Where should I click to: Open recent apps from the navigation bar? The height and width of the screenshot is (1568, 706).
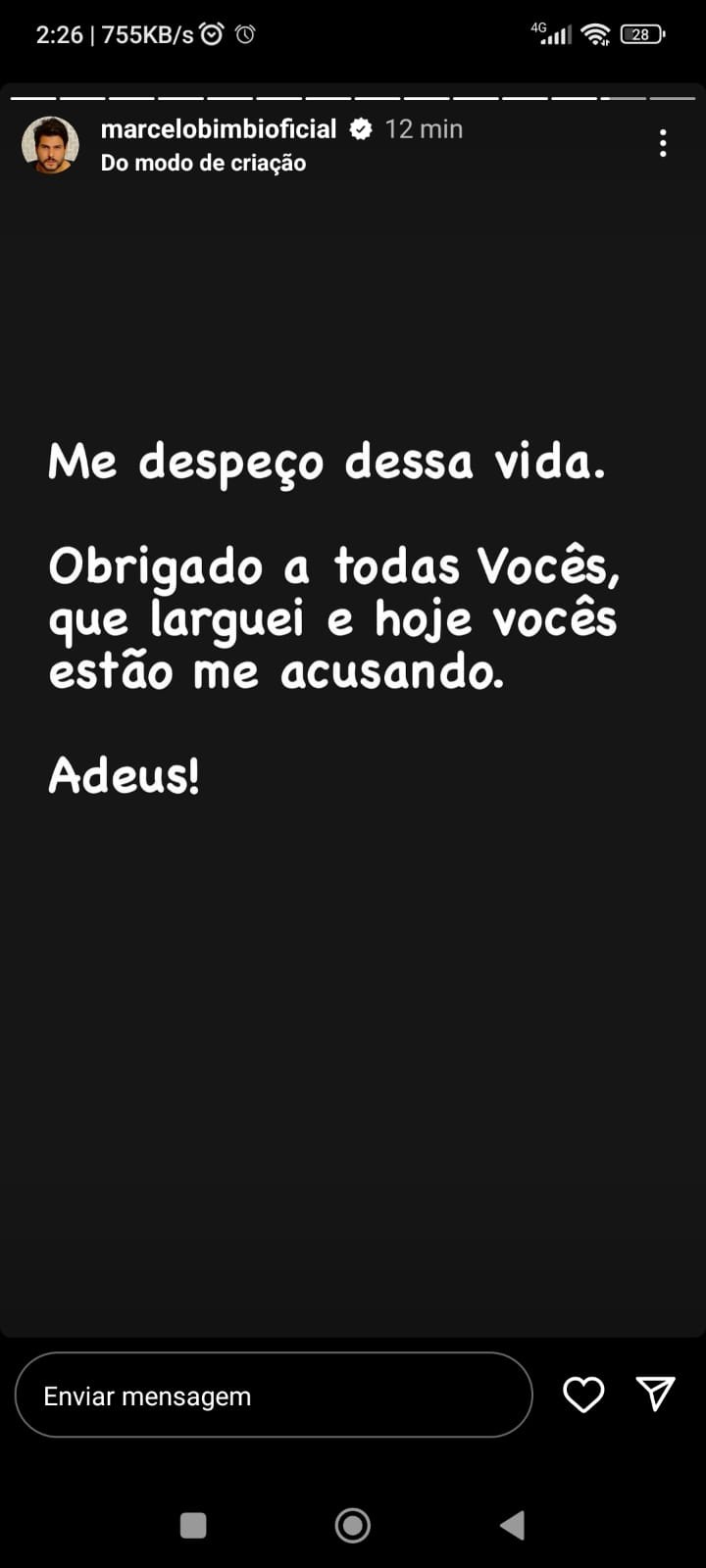(x=193, y=1525)
